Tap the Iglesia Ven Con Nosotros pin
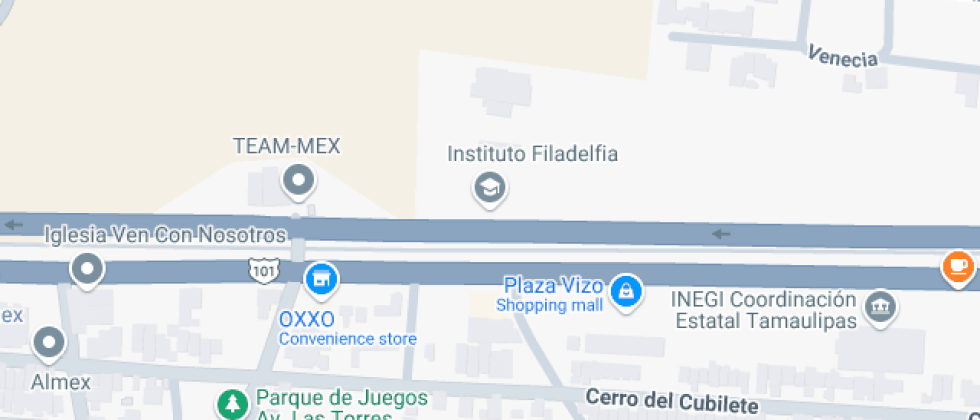This screenshot has width=980, height=420. pos(88,269)
